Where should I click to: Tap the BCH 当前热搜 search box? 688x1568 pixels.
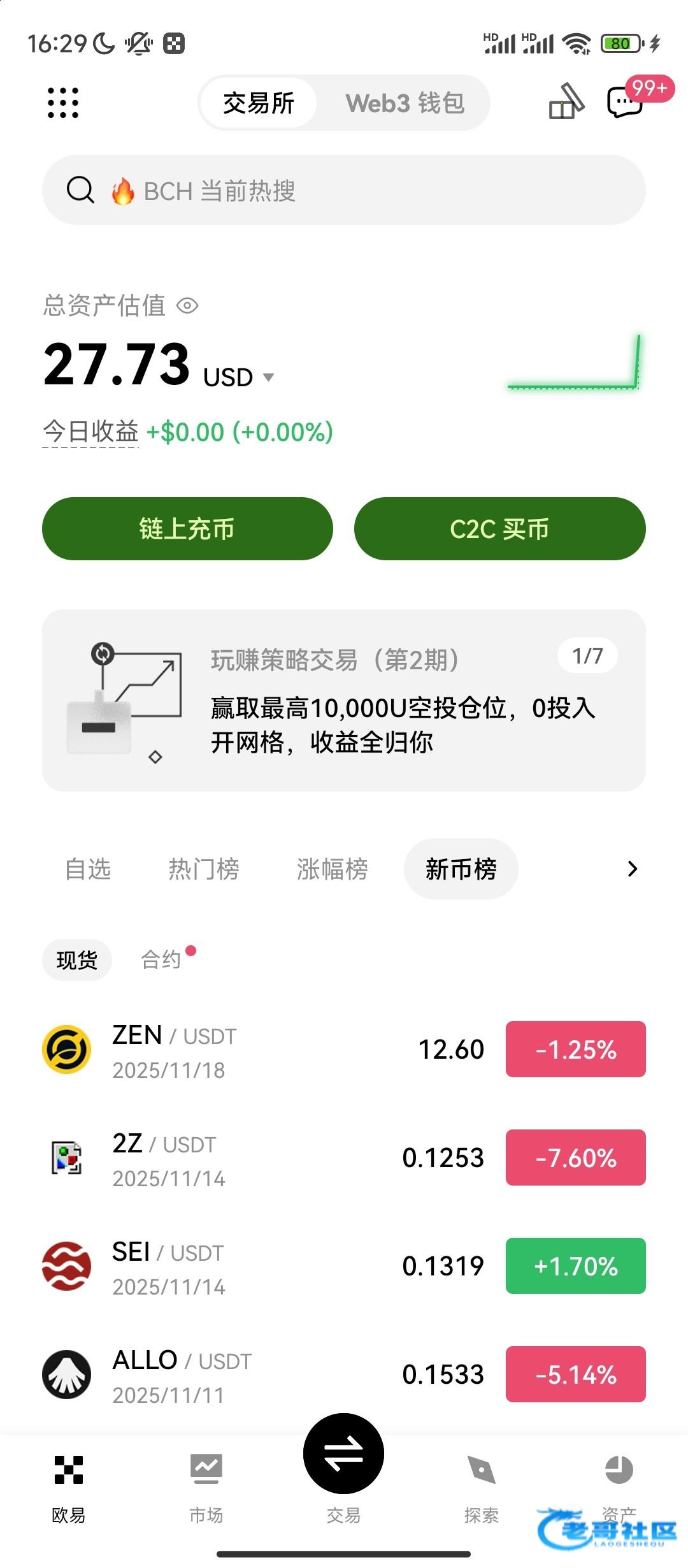pyautogui.click(x=344, y=191)
